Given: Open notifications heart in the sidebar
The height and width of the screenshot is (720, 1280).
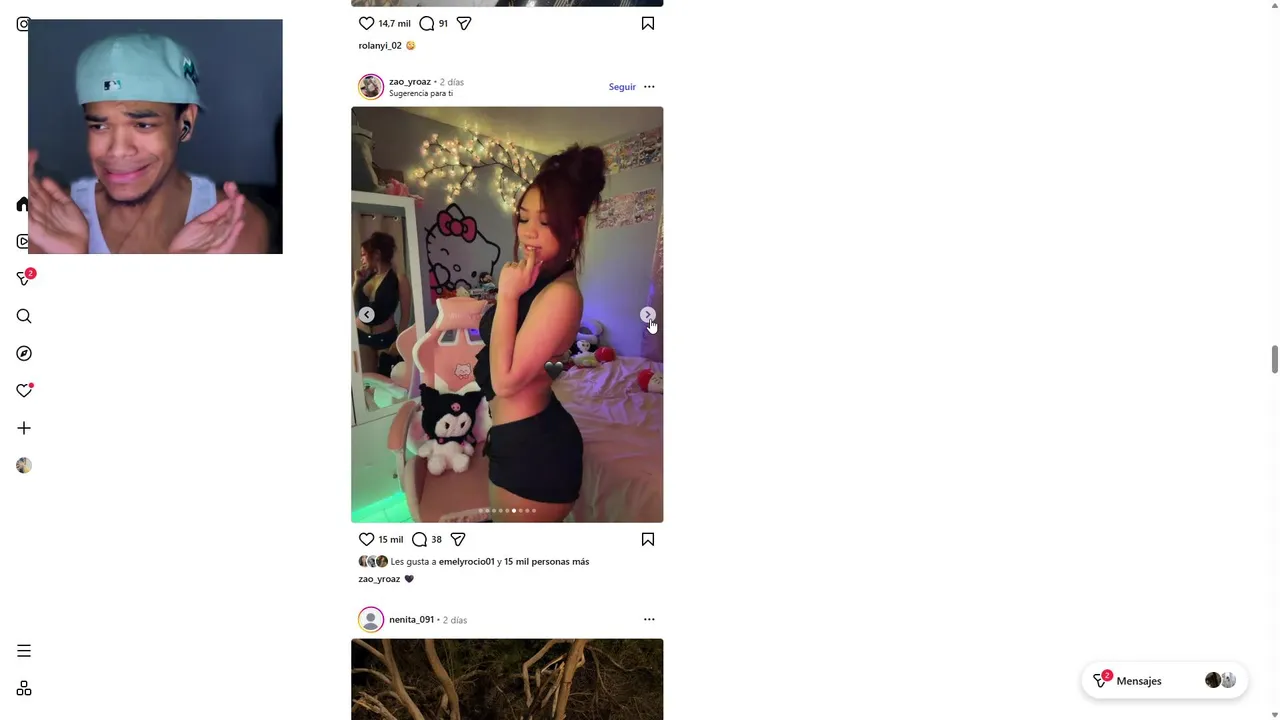Looking at the screenshot, I should [24, 391].
